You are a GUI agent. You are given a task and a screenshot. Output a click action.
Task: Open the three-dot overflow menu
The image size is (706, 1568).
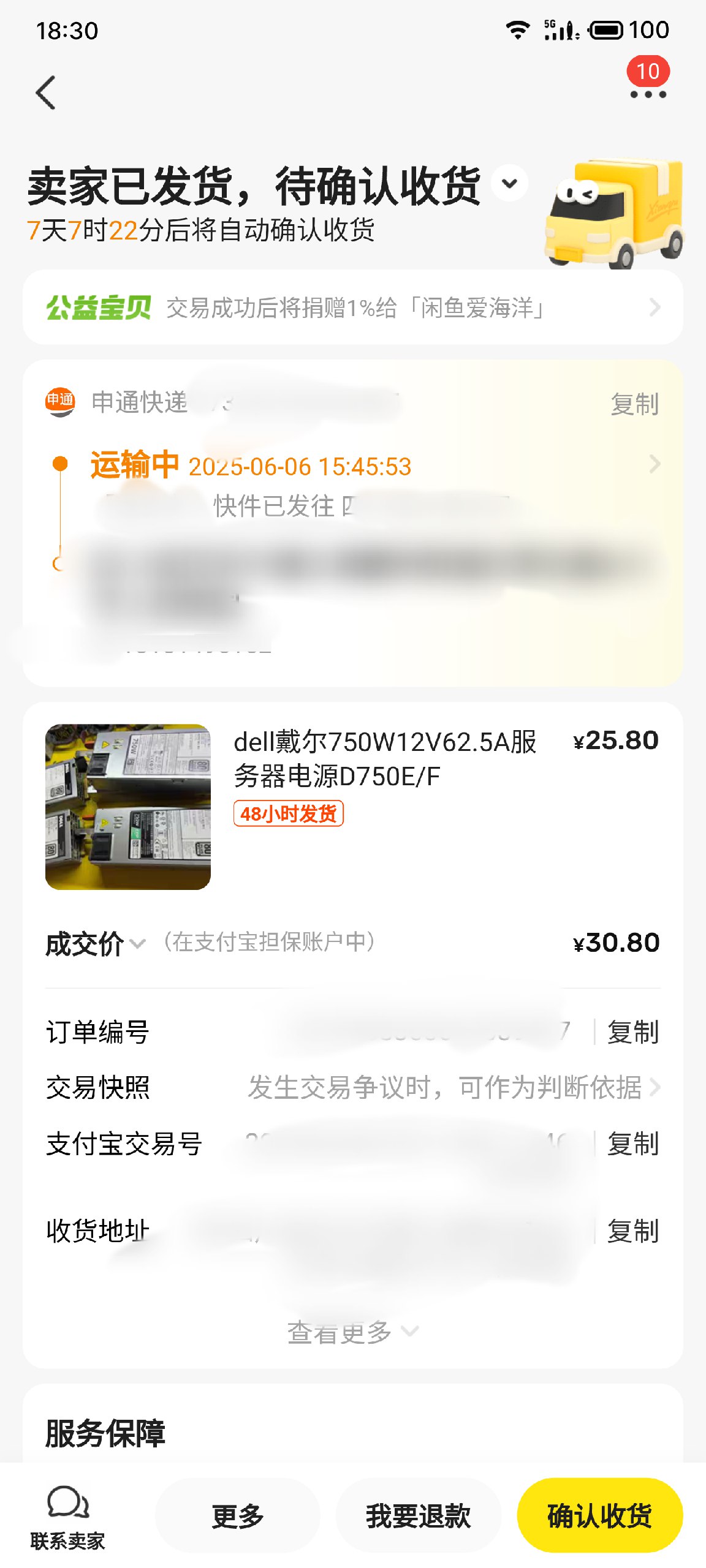point(648,94)
